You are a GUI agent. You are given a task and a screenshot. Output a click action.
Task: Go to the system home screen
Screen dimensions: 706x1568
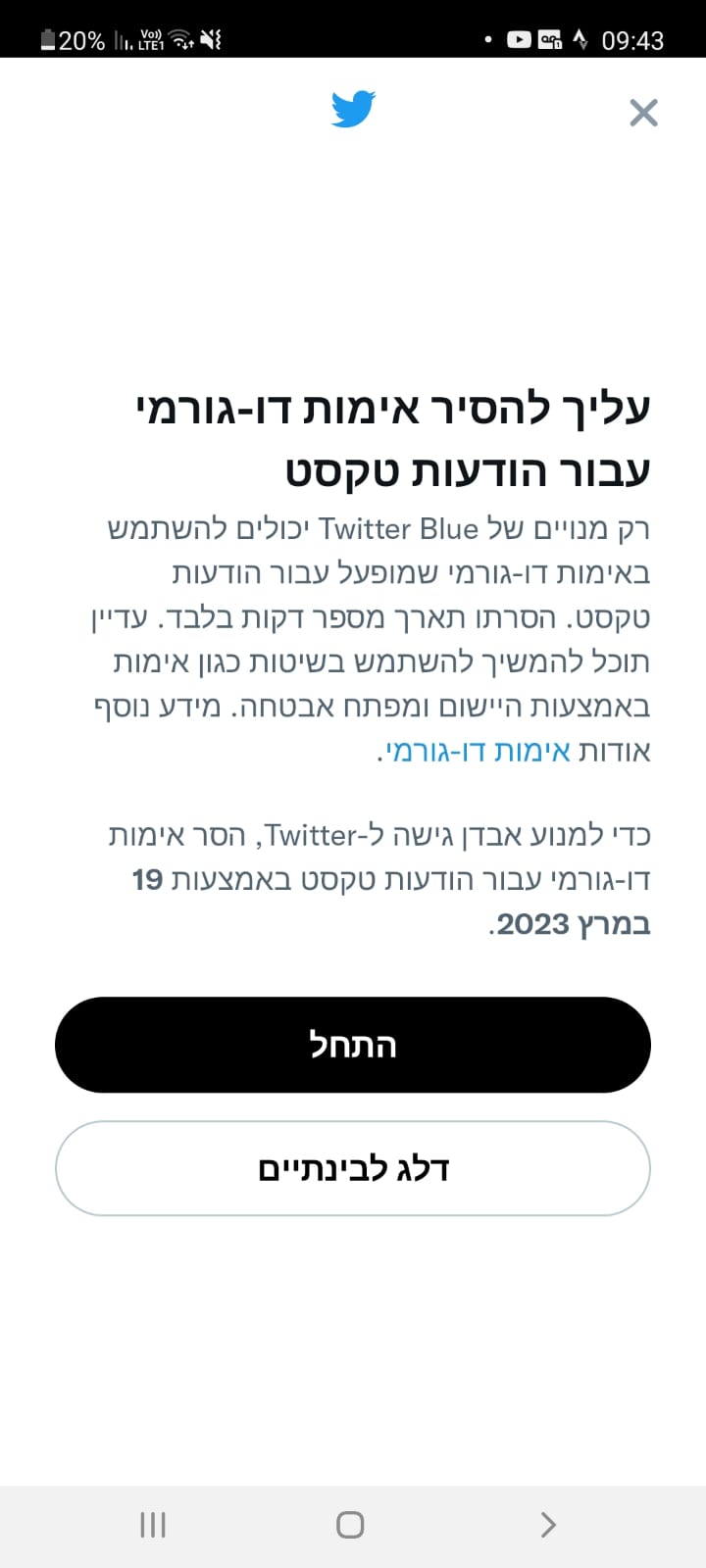click(x=350, y=1525)
